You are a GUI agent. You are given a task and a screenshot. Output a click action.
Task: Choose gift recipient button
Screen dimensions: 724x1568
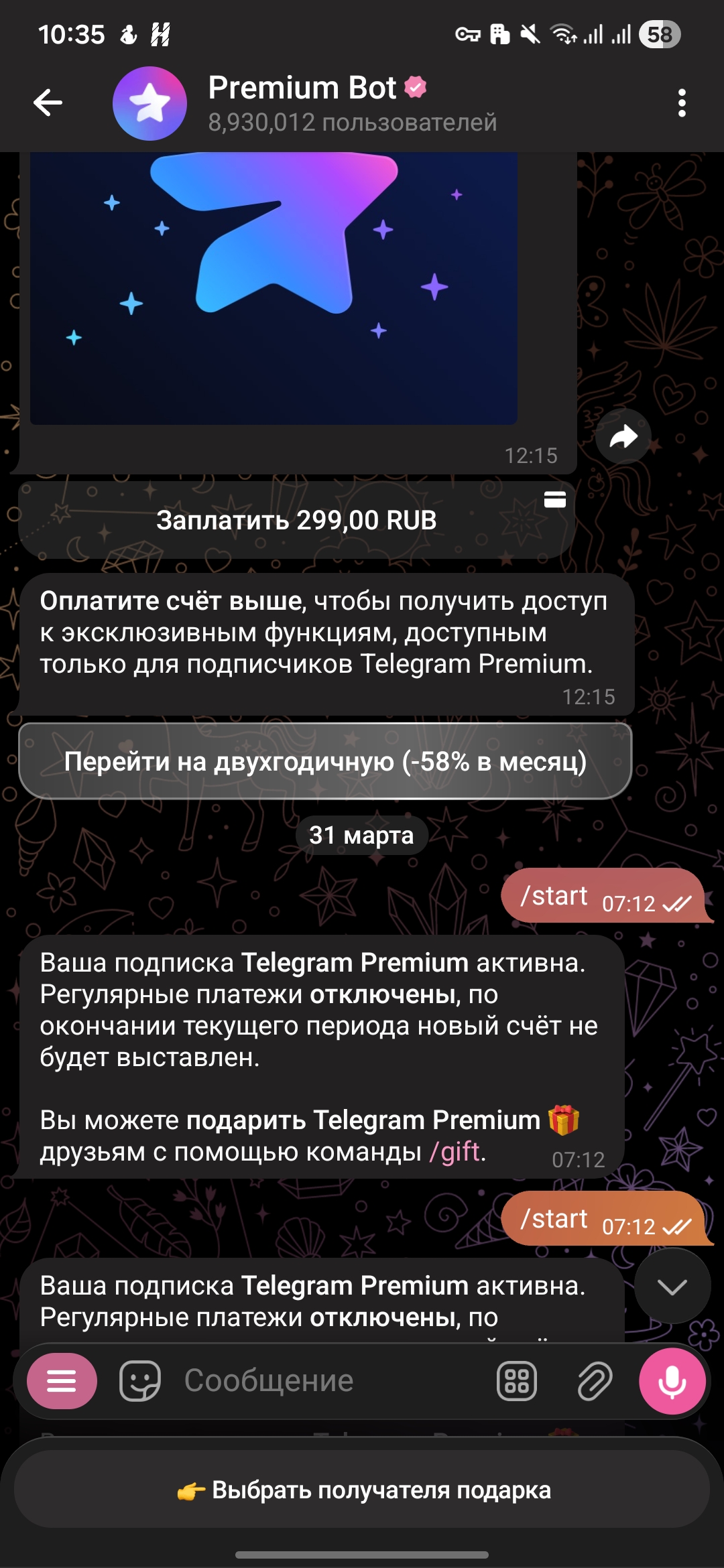(362, 1490)
